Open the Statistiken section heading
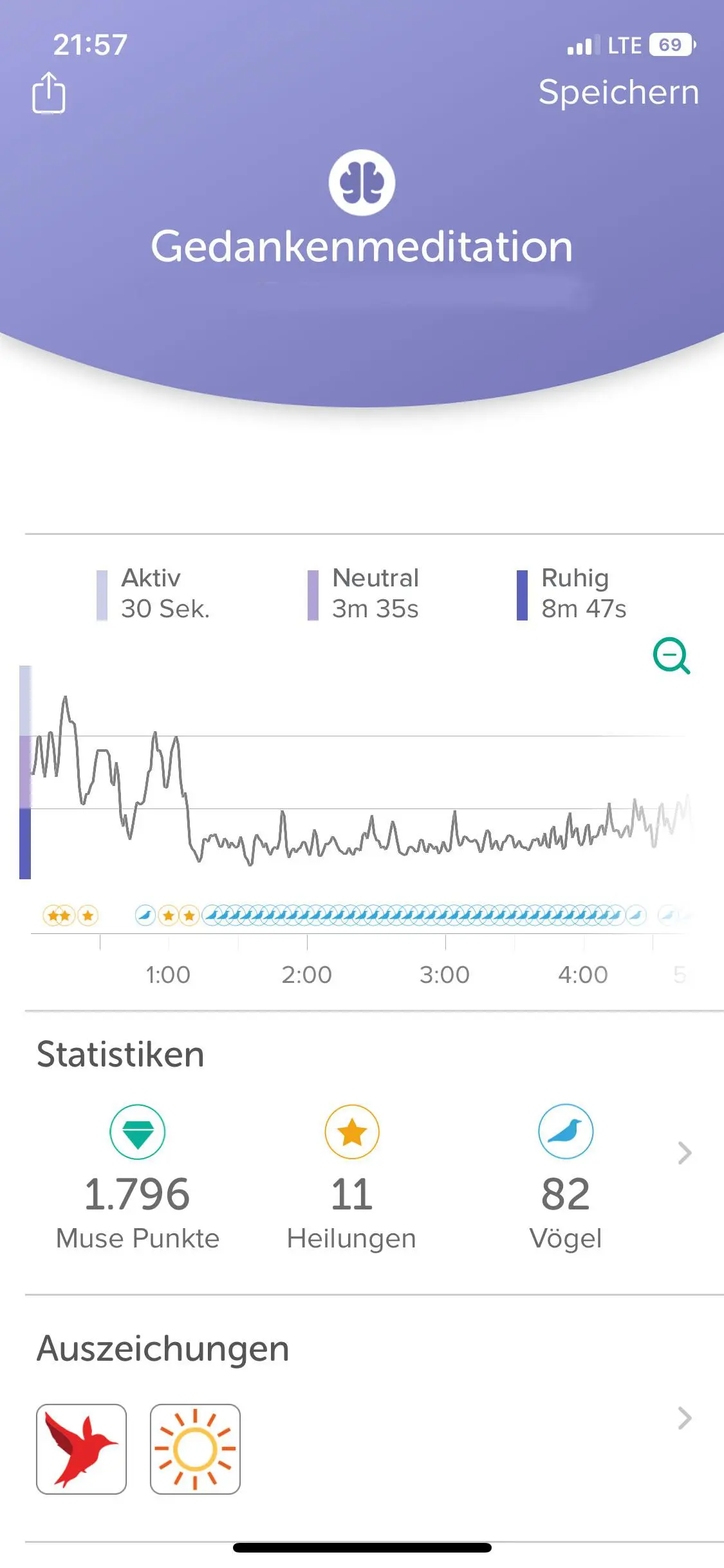724x1568 pixels. pyautogui.click(x=120, y=1054)
